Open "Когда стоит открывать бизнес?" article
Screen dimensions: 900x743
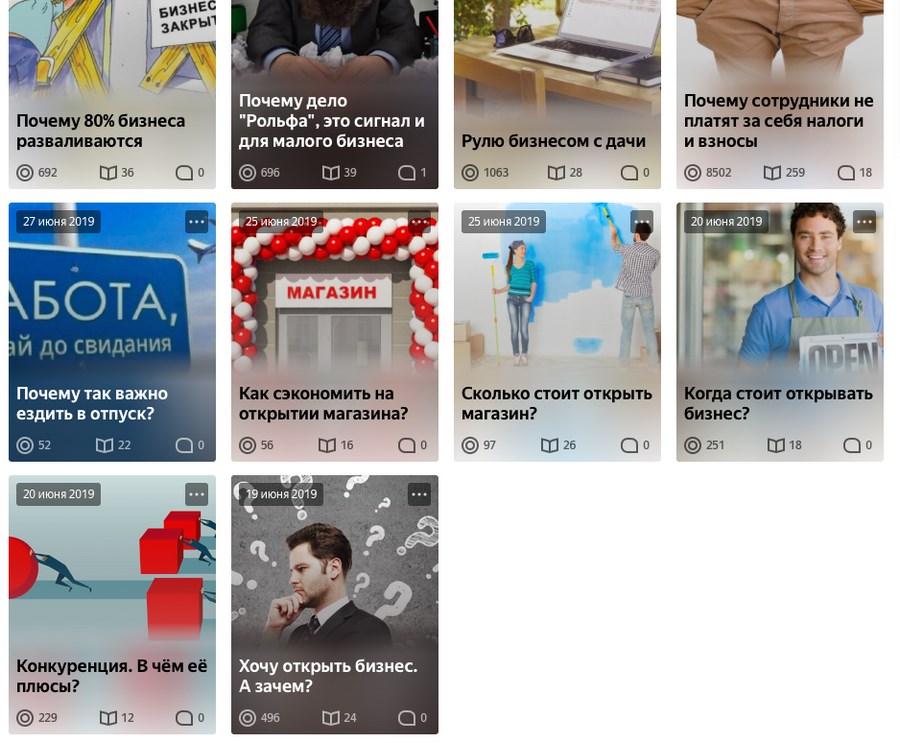tap(778, 403)
